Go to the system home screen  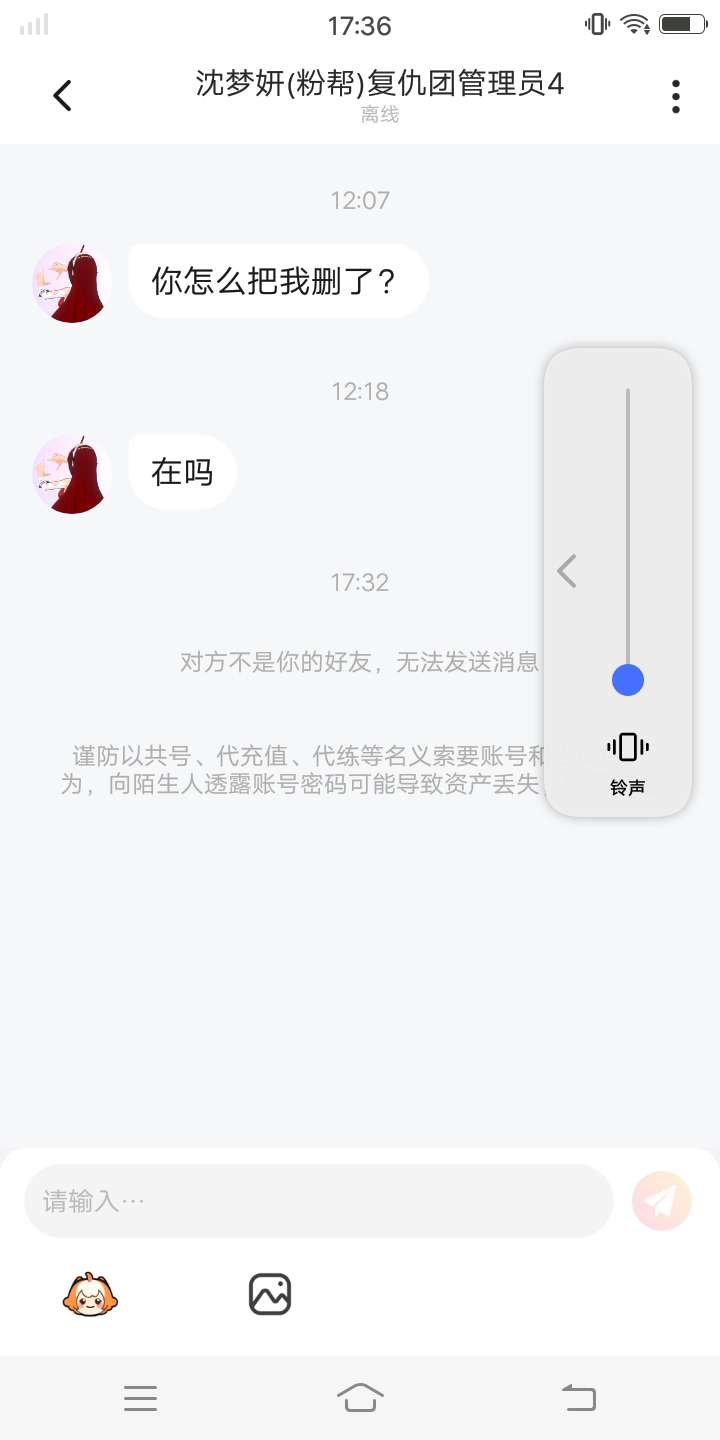[360, 1398]
